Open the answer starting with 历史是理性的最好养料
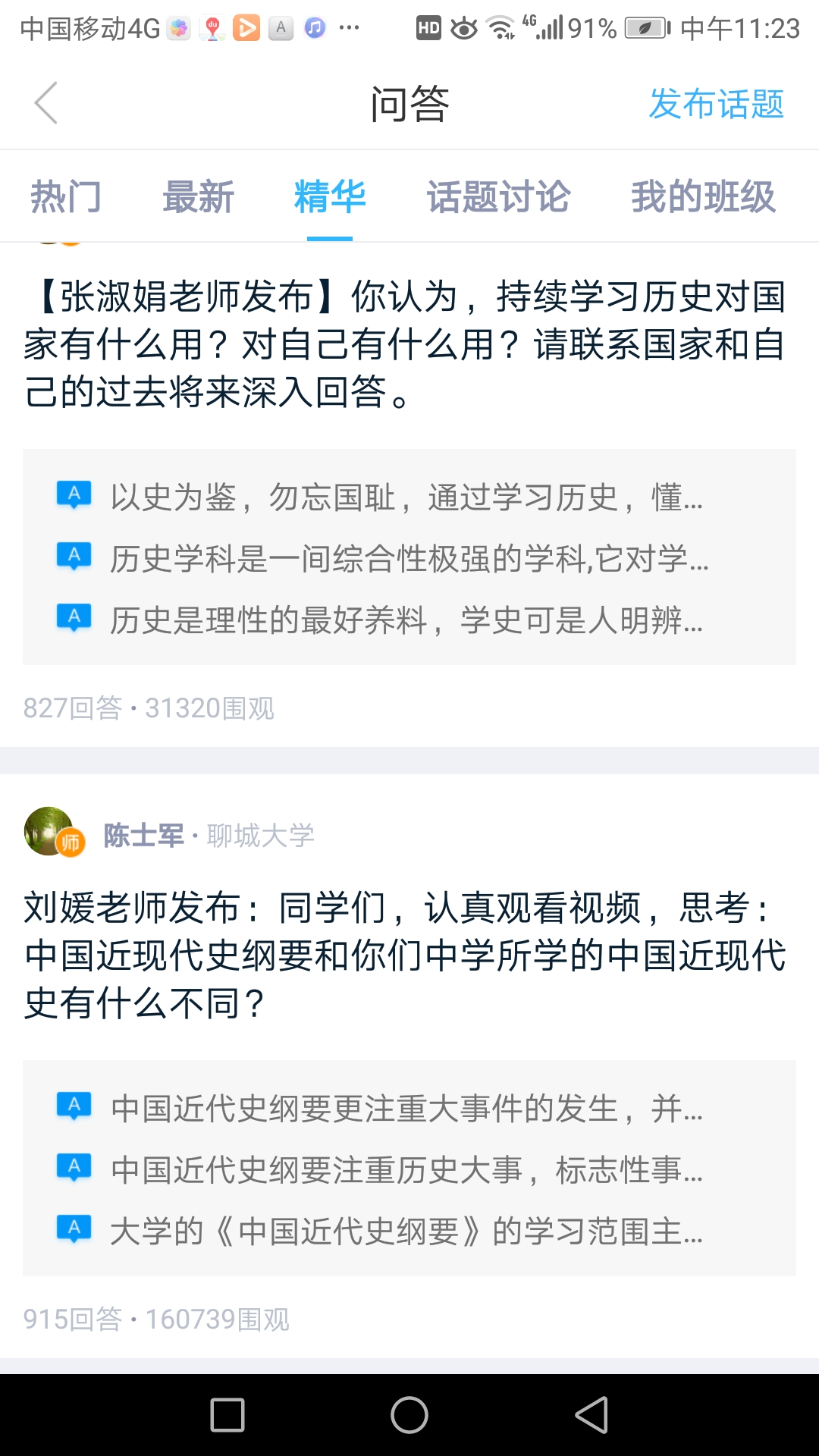819x1456 pixels. point(406,620)
